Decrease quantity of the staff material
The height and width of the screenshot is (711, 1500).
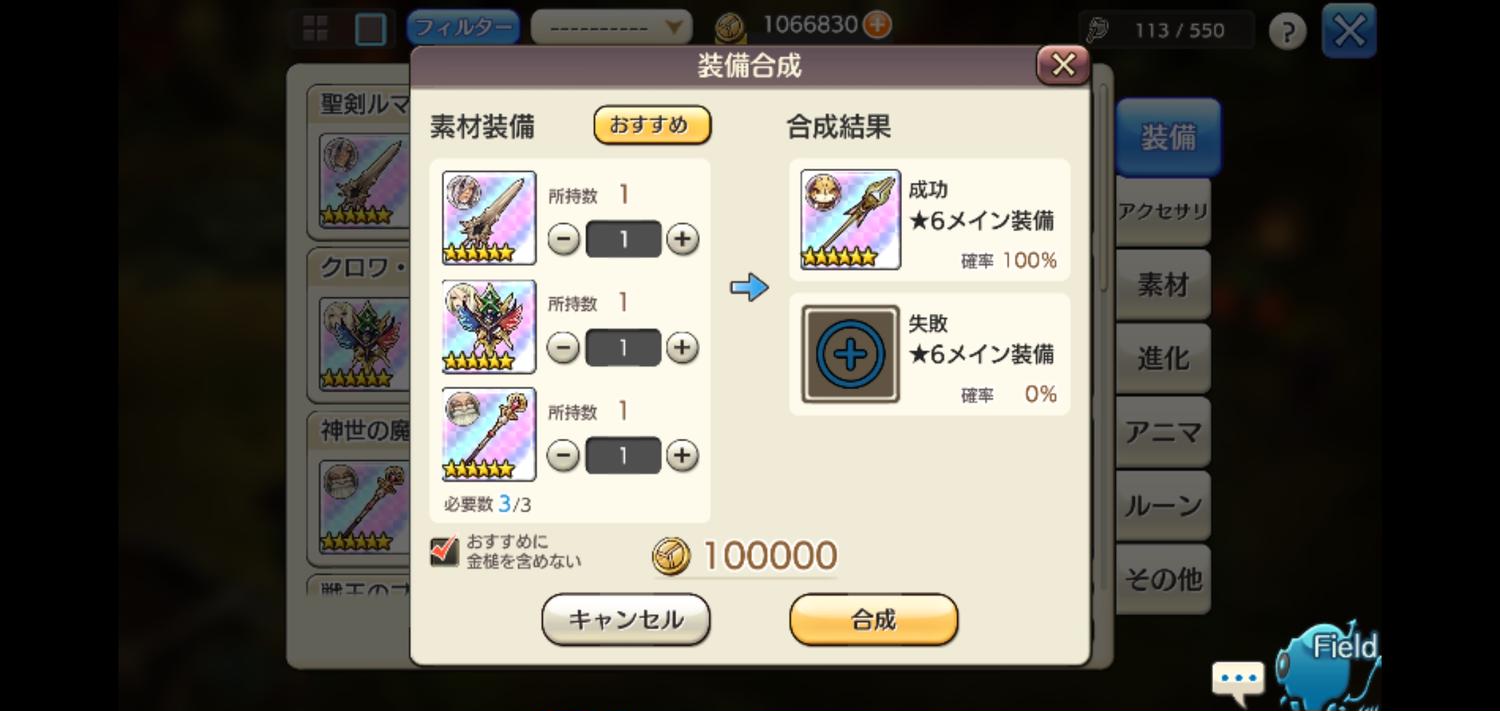(x=564, y=456)
